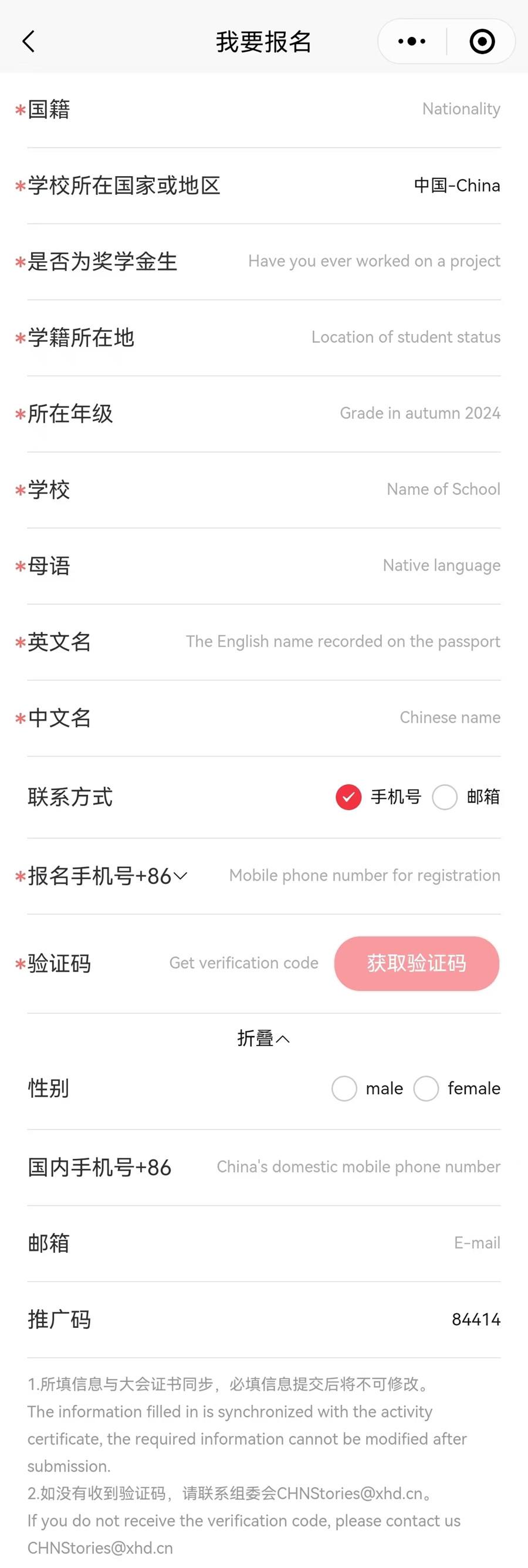528x1568 pixels.
Task: Select the 是否为奖学金生 field
Action: 374,261
